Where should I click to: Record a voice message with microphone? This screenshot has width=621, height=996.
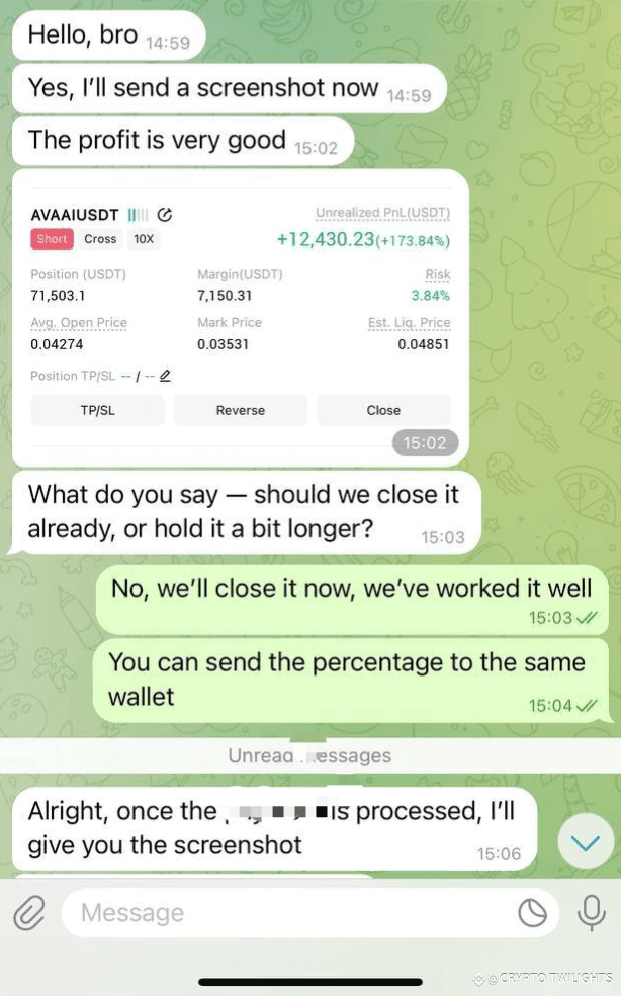point(591,913)
